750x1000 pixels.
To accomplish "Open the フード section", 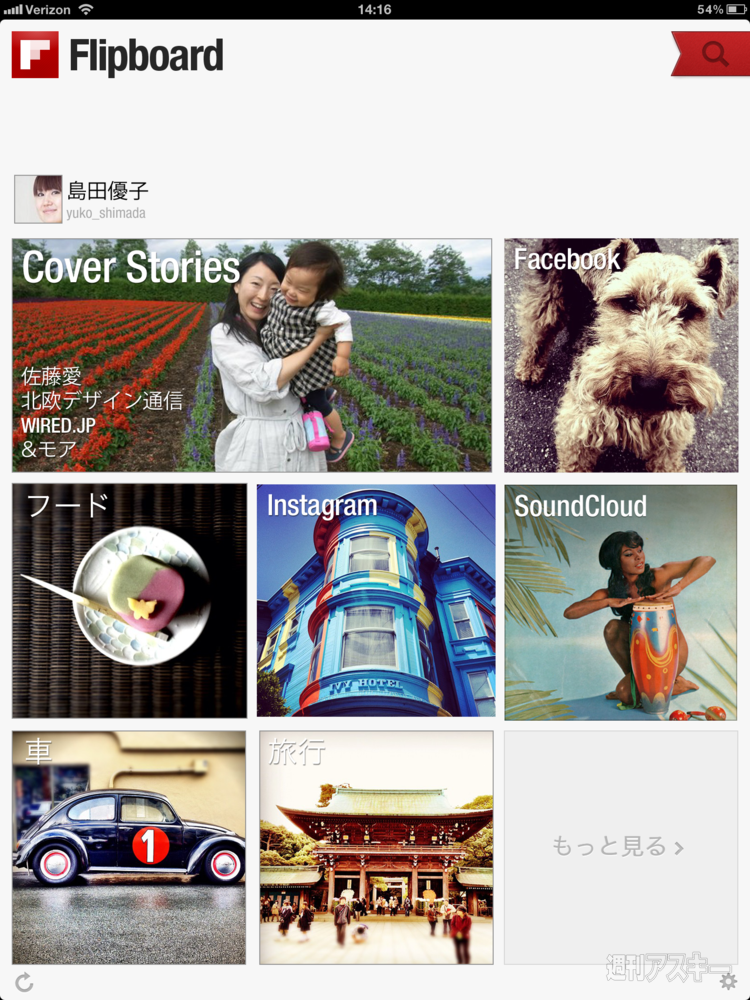I will (129, 601).
